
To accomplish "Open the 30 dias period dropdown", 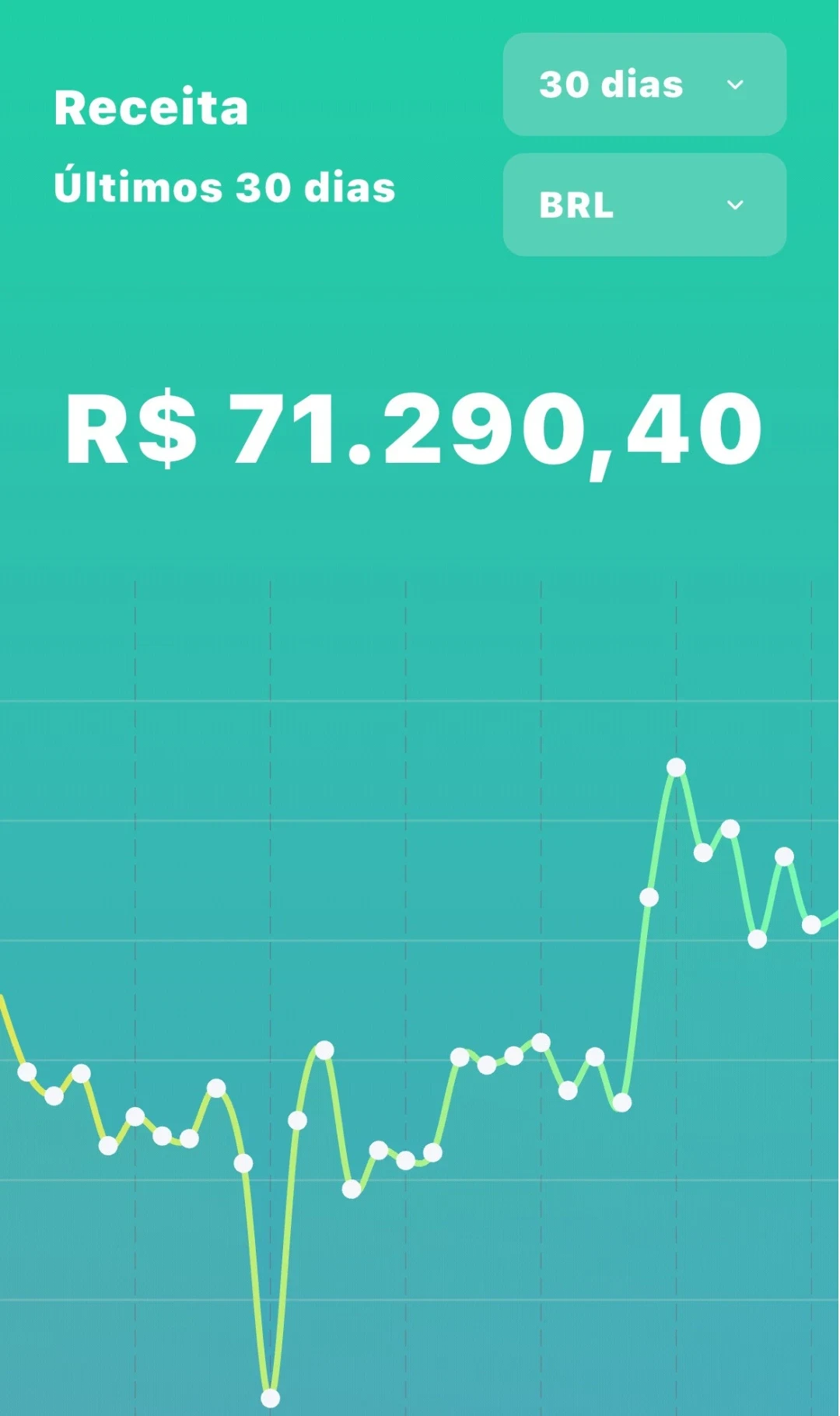I will [645, 84].
